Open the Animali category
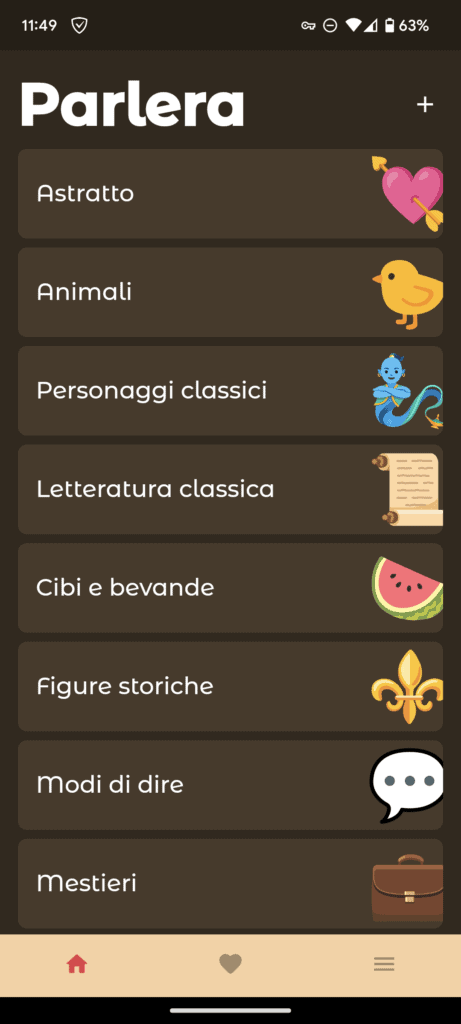This screenshot has height=1024, width=461. (x=230, y=292)
